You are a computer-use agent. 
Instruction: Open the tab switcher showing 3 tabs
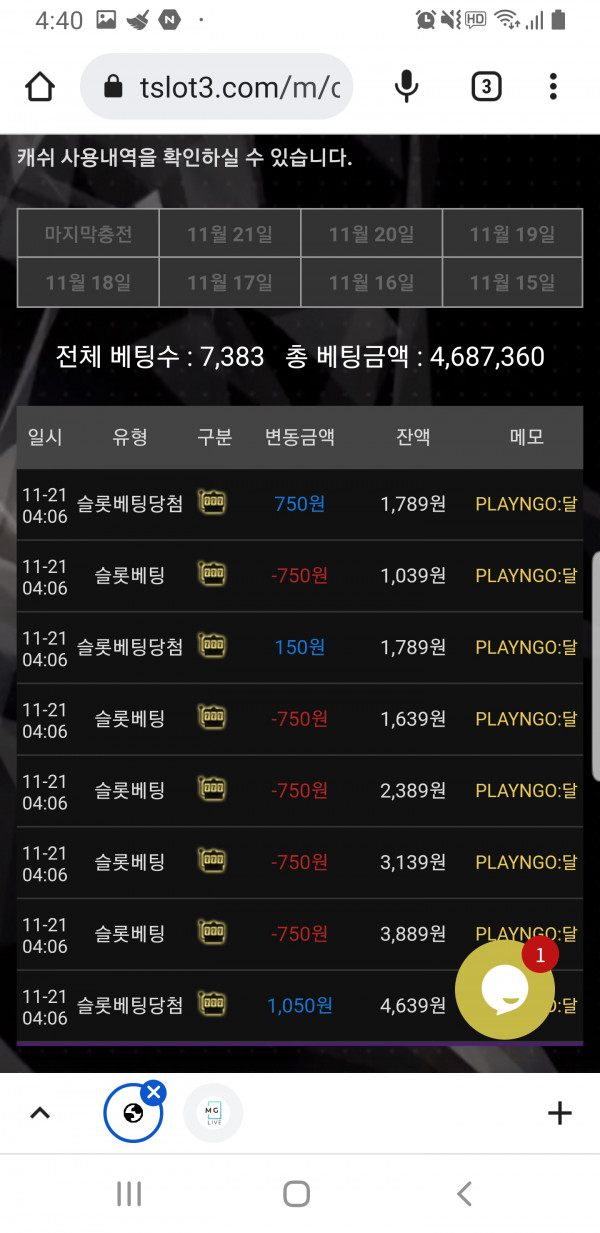(485, 88)
